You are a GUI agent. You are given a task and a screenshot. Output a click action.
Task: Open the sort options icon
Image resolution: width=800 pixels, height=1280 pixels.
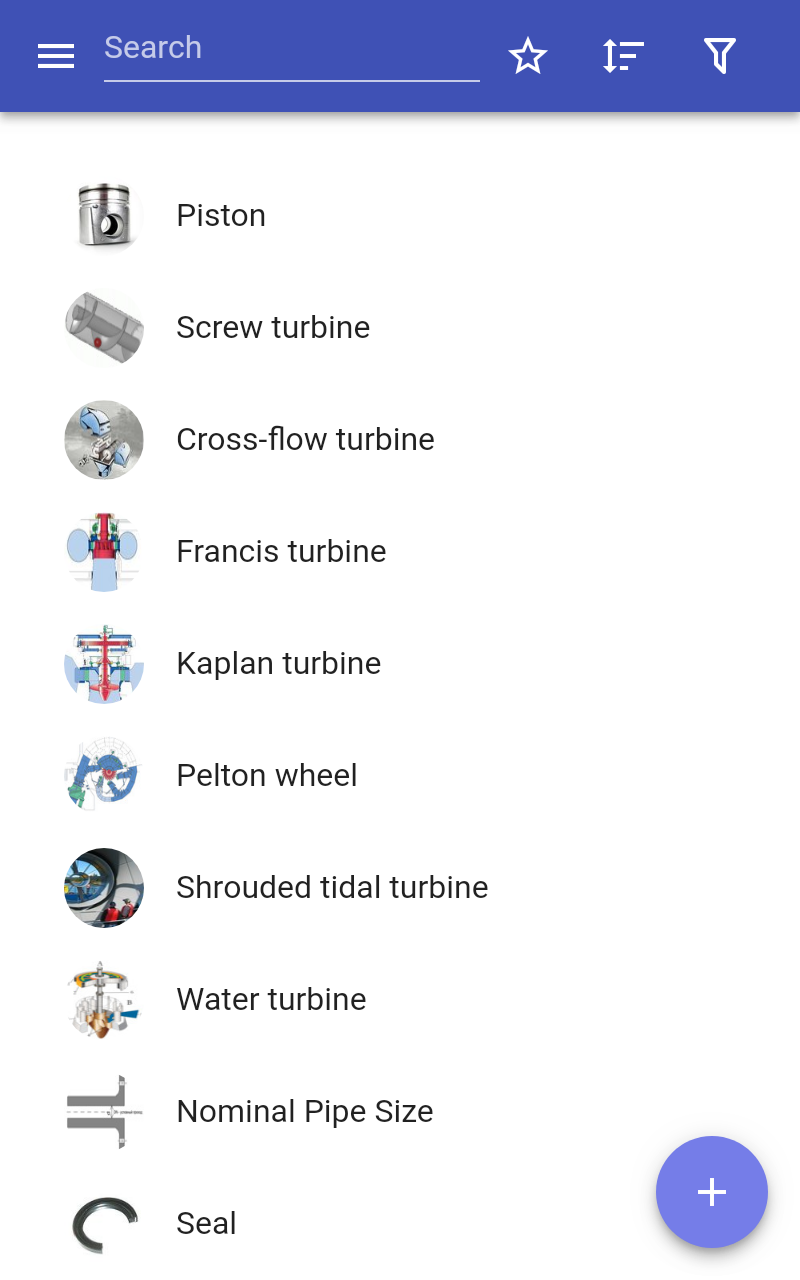click(x=623, y=56)
